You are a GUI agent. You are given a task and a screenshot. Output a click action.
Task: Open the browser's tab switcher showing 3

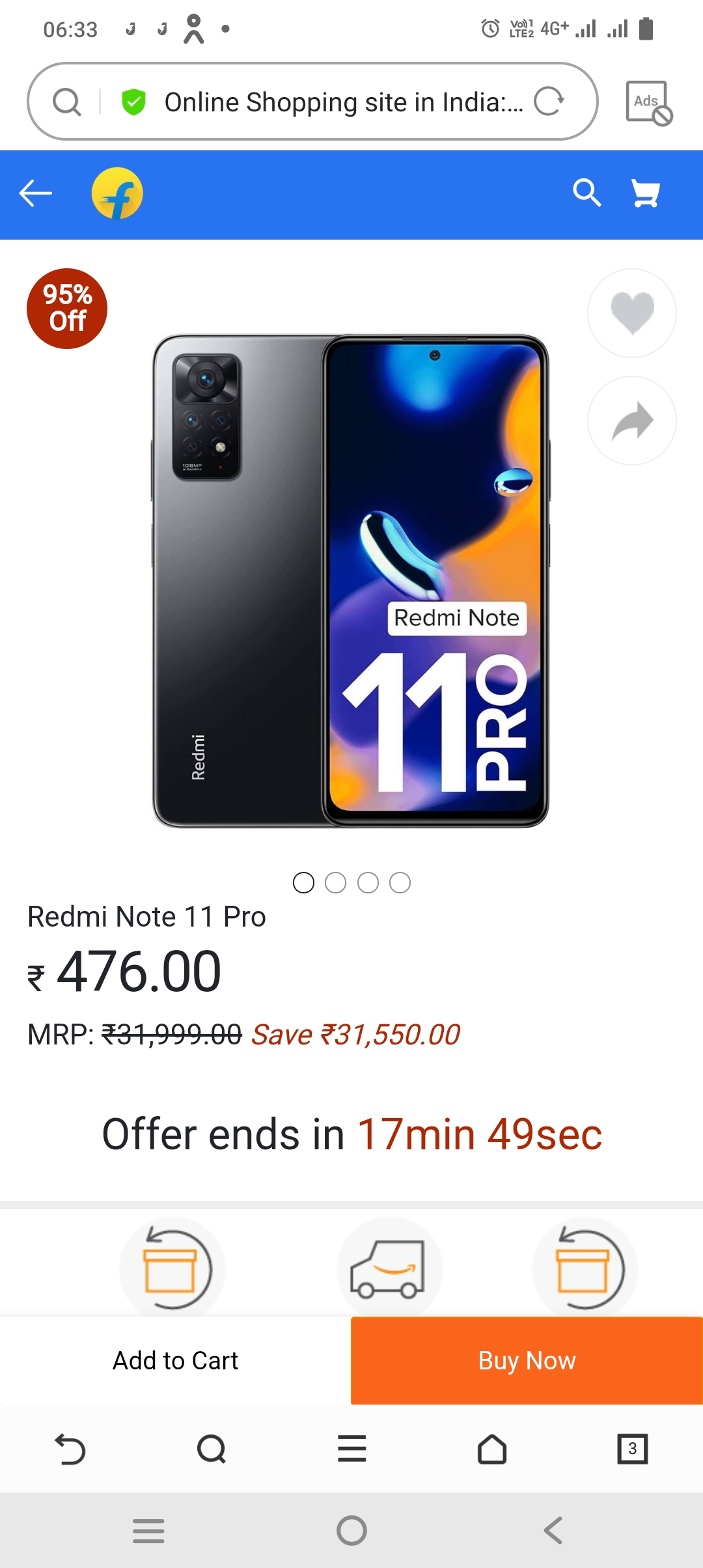tap(632, 1449)
